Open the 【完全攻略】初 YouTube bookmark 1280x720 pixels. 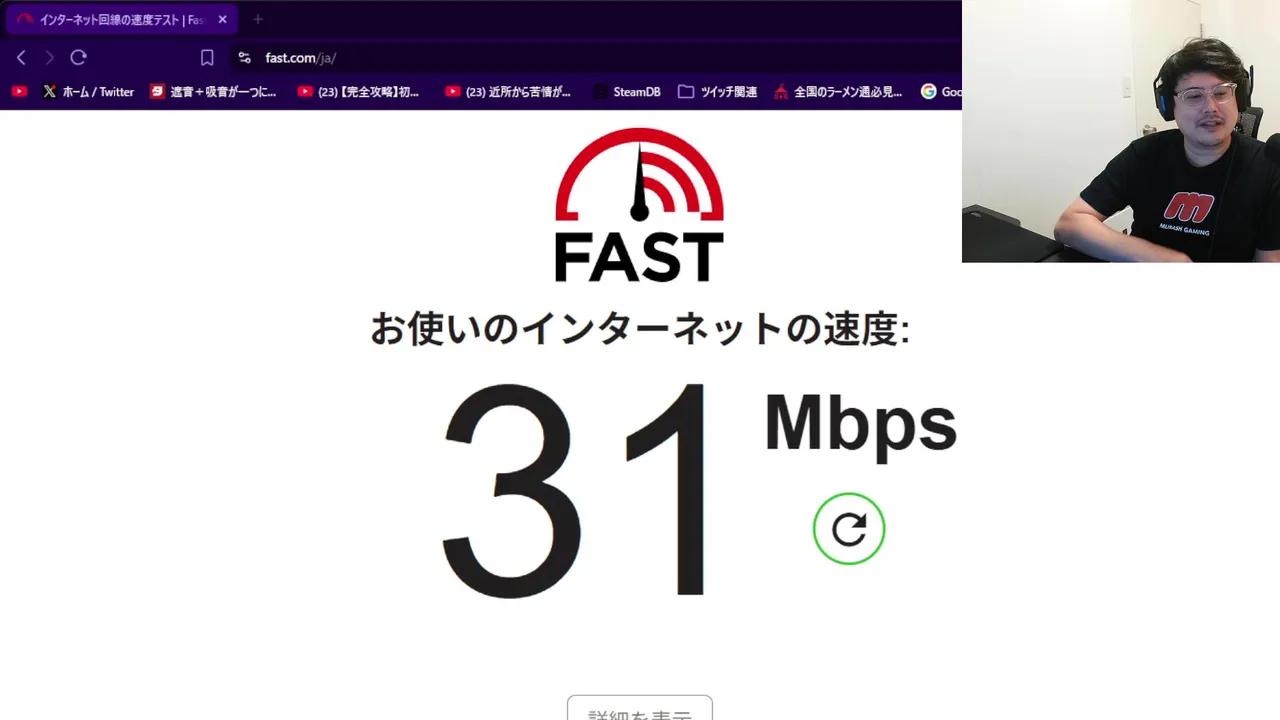pos(358,92)
